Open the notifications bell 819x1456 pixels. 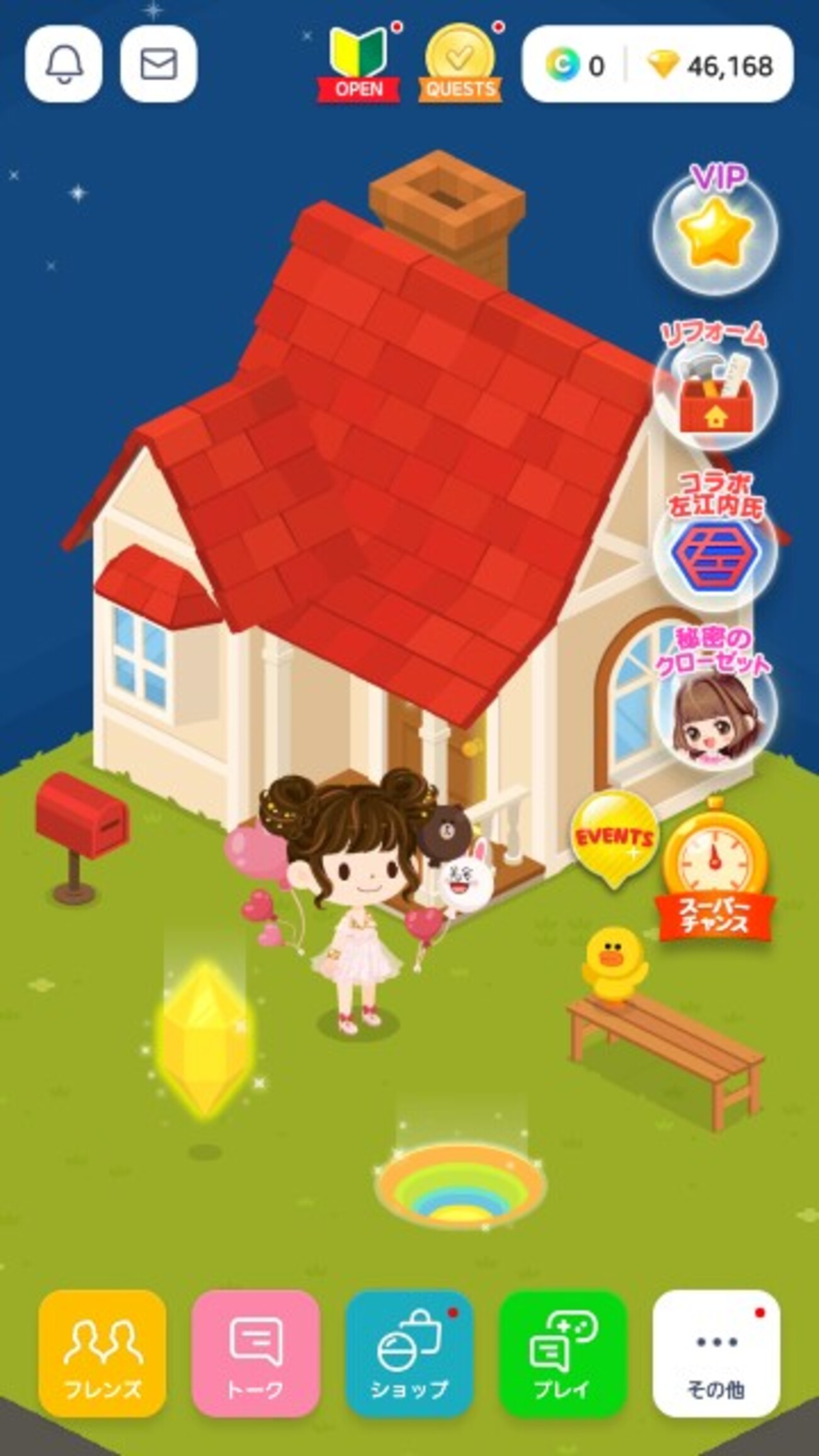(64, 64)
